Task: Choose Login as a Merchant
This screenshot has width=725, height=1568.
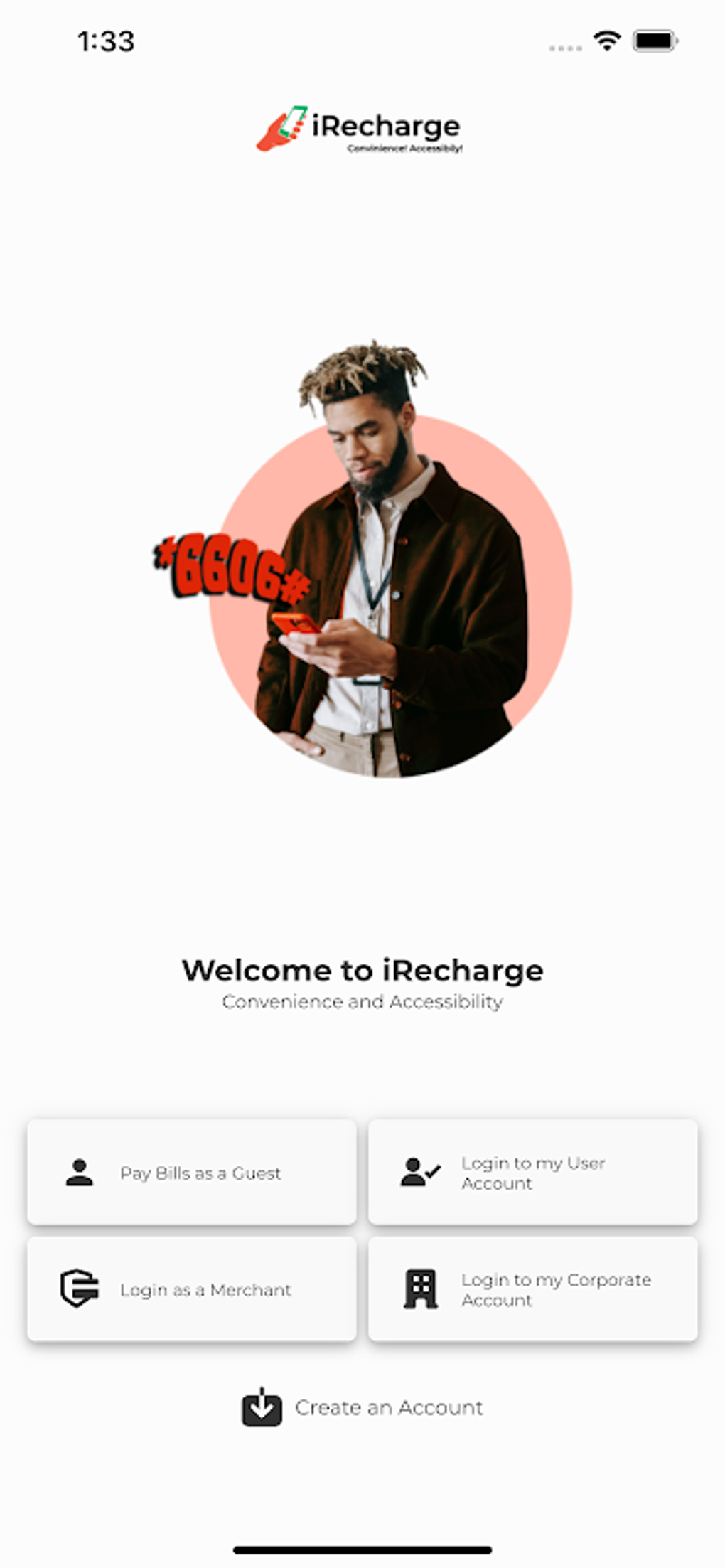Action: coord(191,1289)
